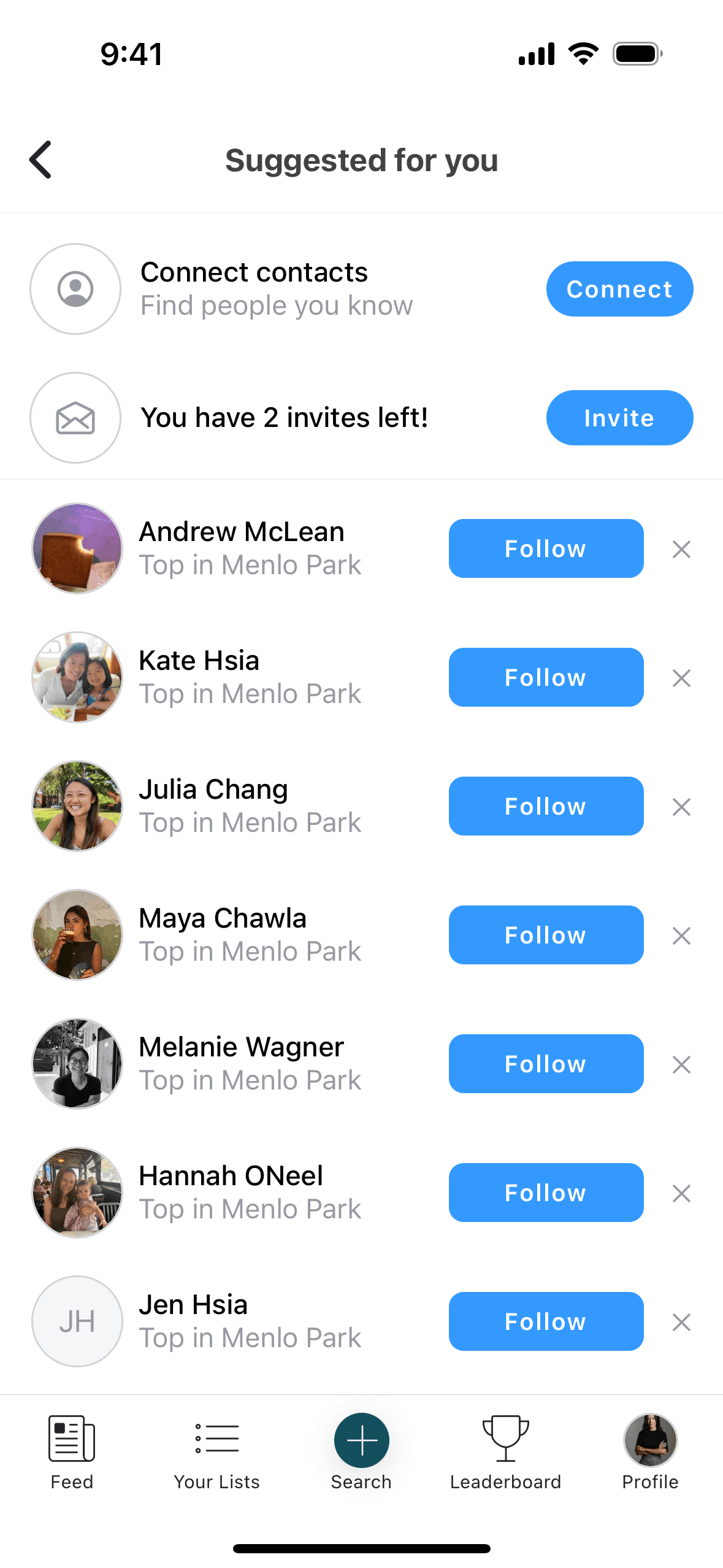This screenshot has width=723, height=1568.
Task: Dismiss the Melanie Wagner suggestion
Action: tap(681, 1064)
